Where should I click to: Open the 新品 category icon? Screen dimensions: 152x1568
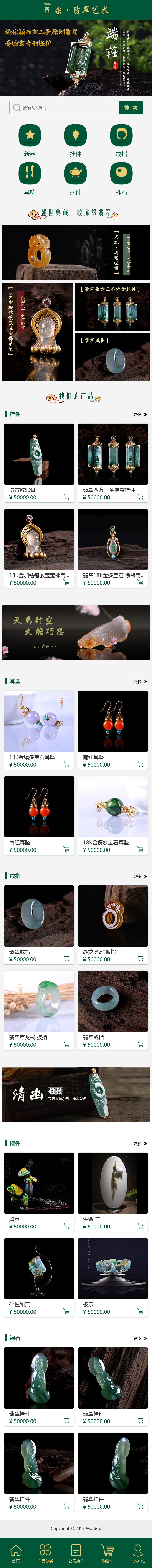coord(30,135)
